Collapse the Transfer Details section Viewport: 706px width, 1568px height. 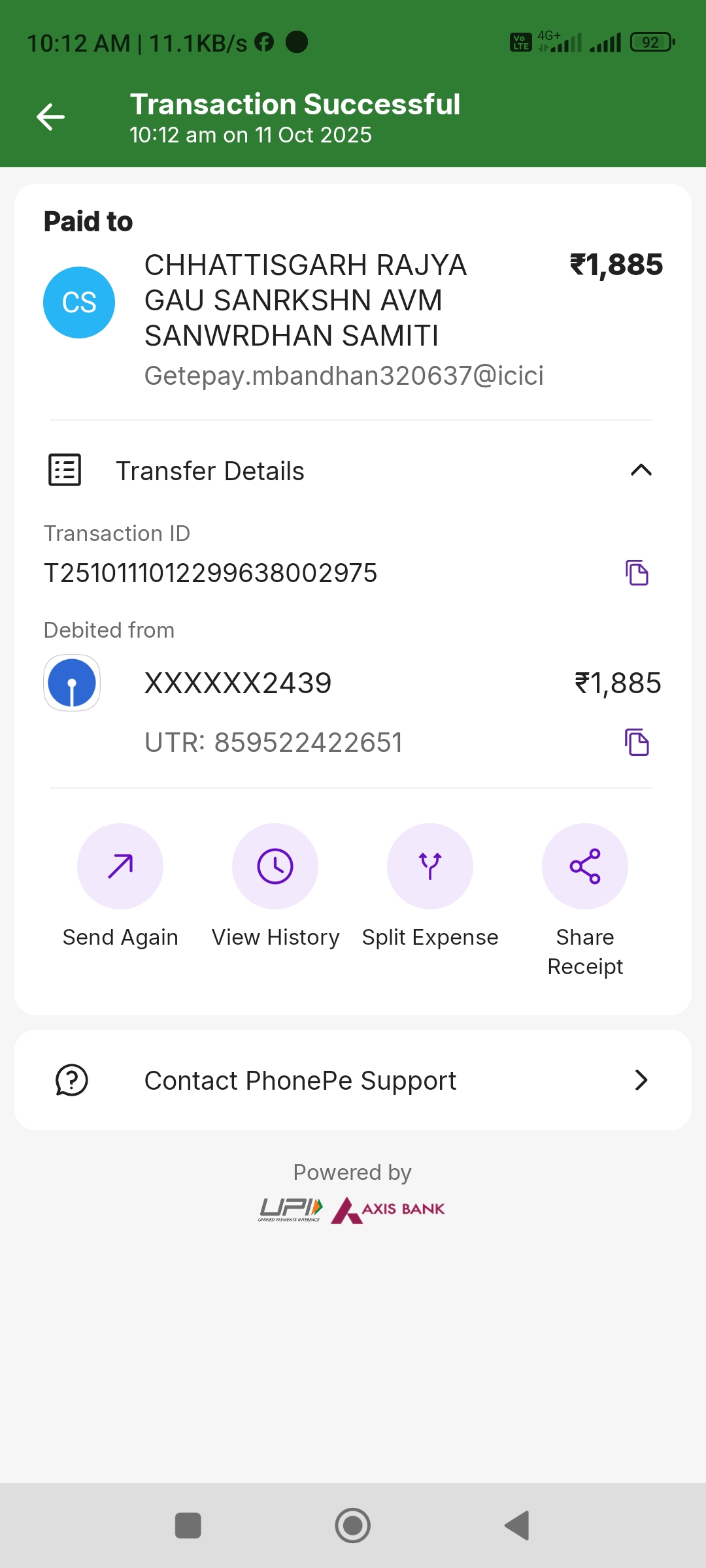[x=641, y=470]
